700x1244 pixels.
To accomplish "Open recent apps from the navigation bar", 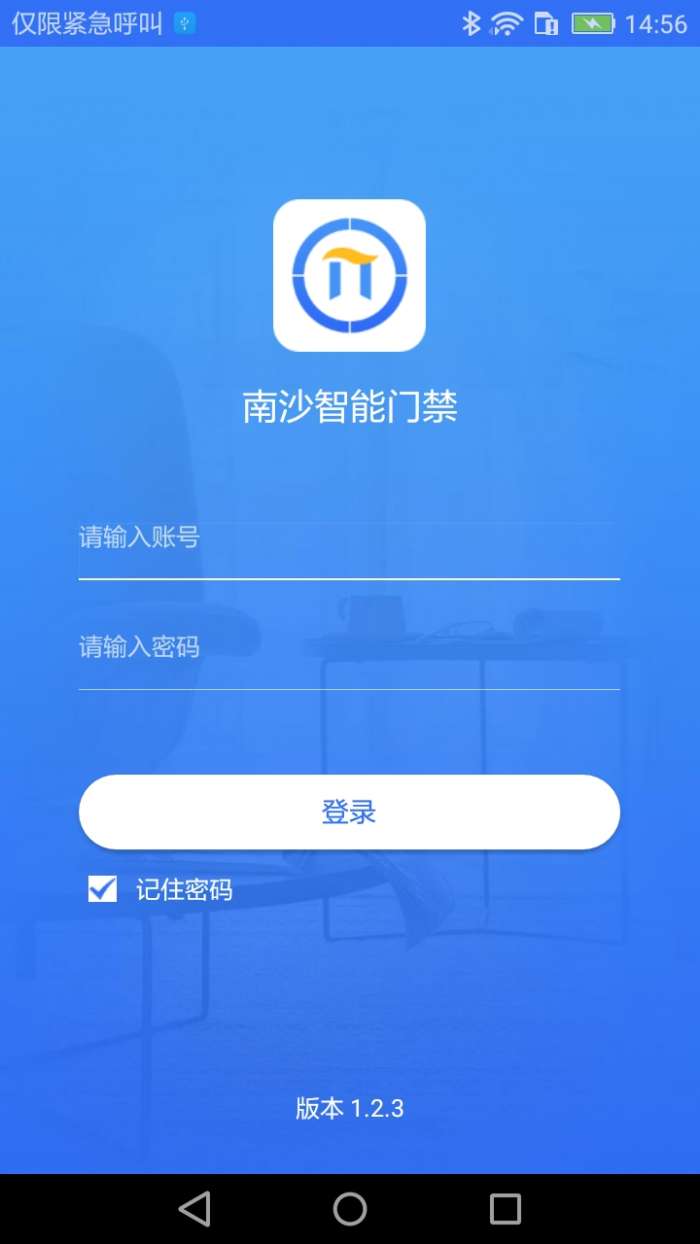I will [505, 1209].
